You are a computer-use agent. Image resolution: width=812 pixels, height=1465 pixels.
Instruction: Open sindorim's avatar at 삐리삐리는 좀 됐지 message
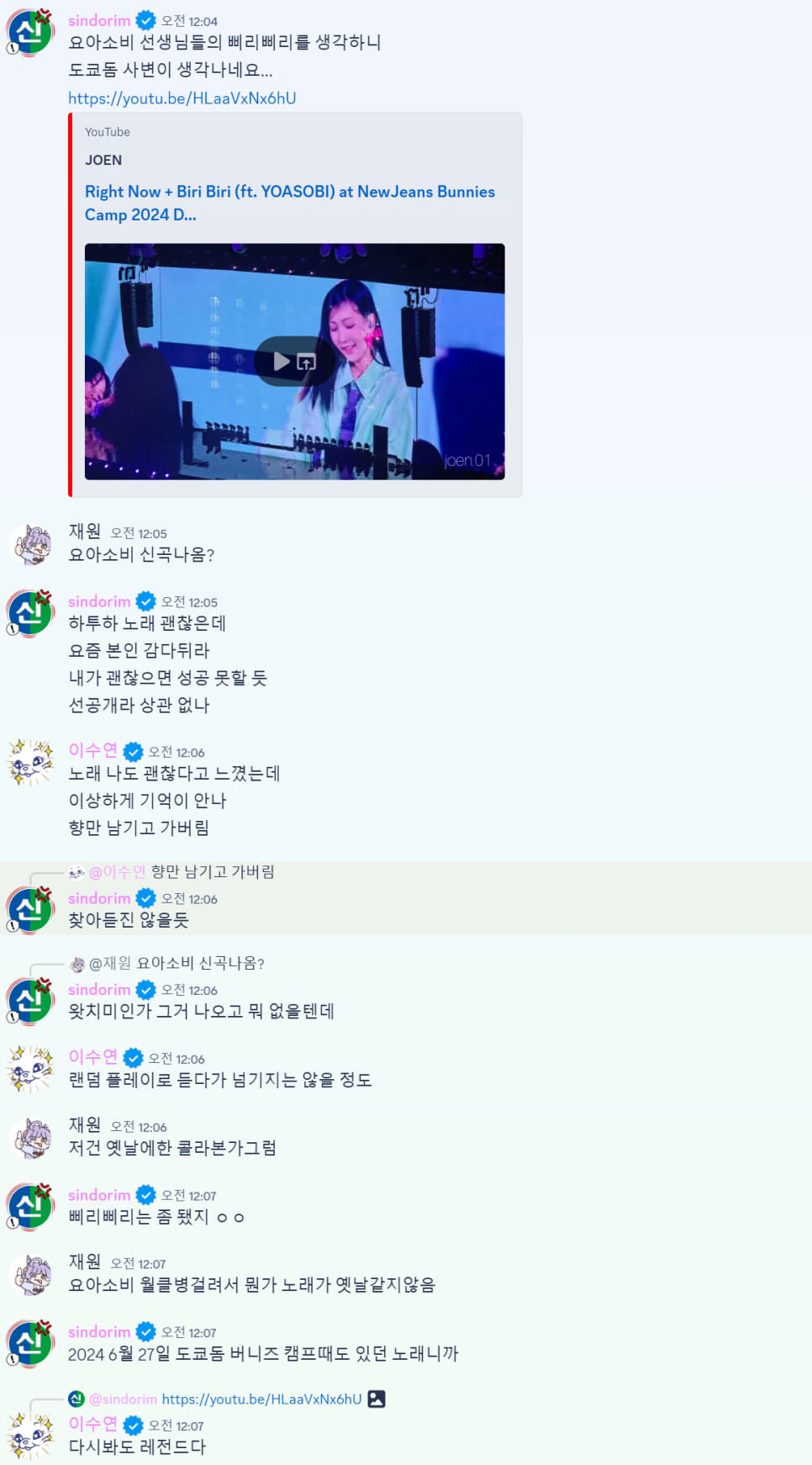31,1207
